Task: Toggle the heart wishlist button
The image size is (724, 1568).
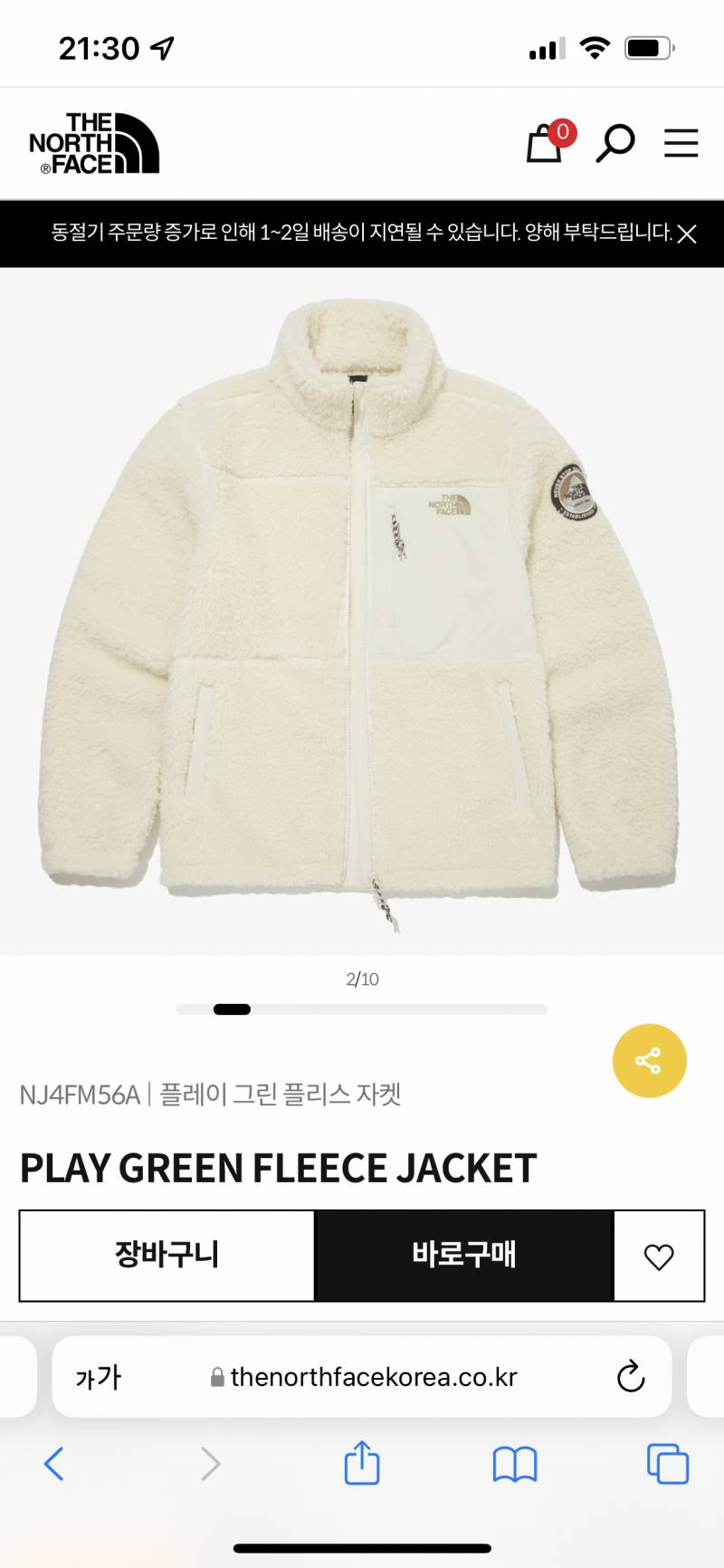Action: [660, 1257]
